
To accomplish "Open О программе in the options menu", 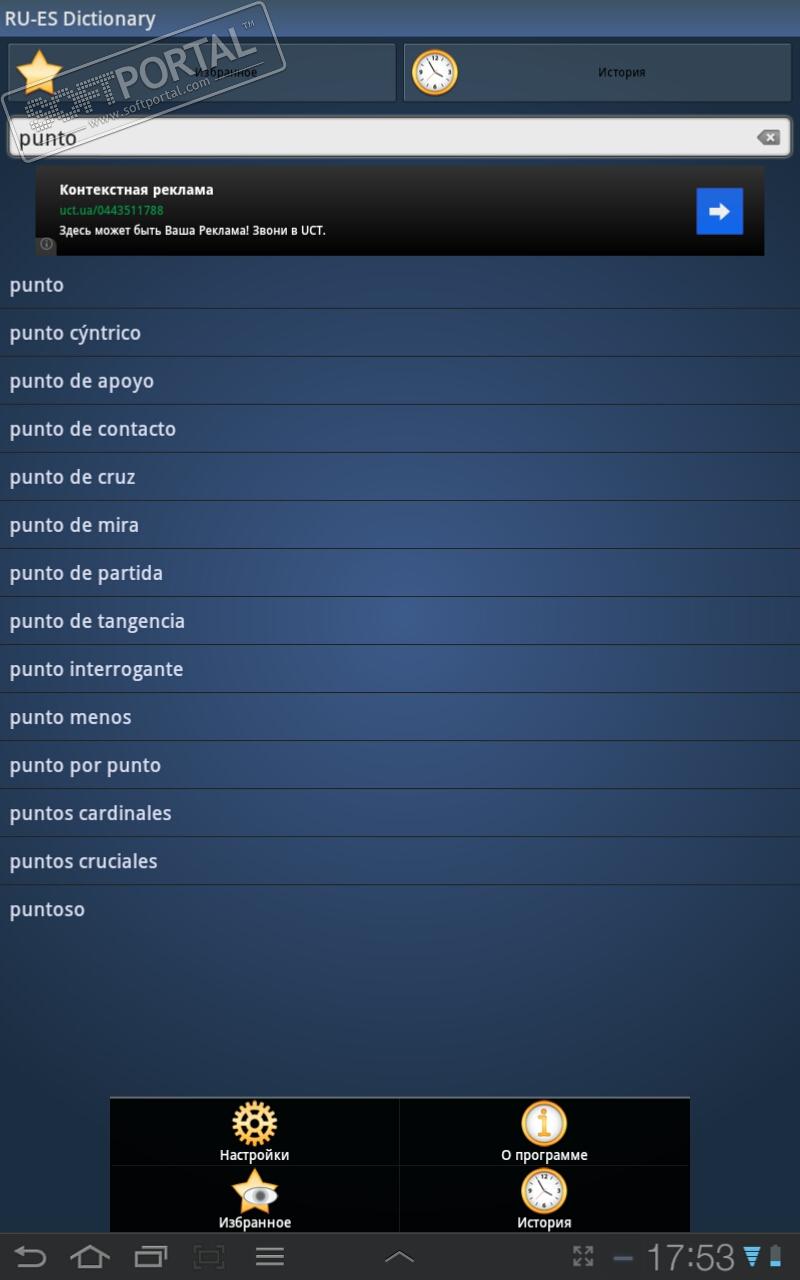I will click(544, 1133).
